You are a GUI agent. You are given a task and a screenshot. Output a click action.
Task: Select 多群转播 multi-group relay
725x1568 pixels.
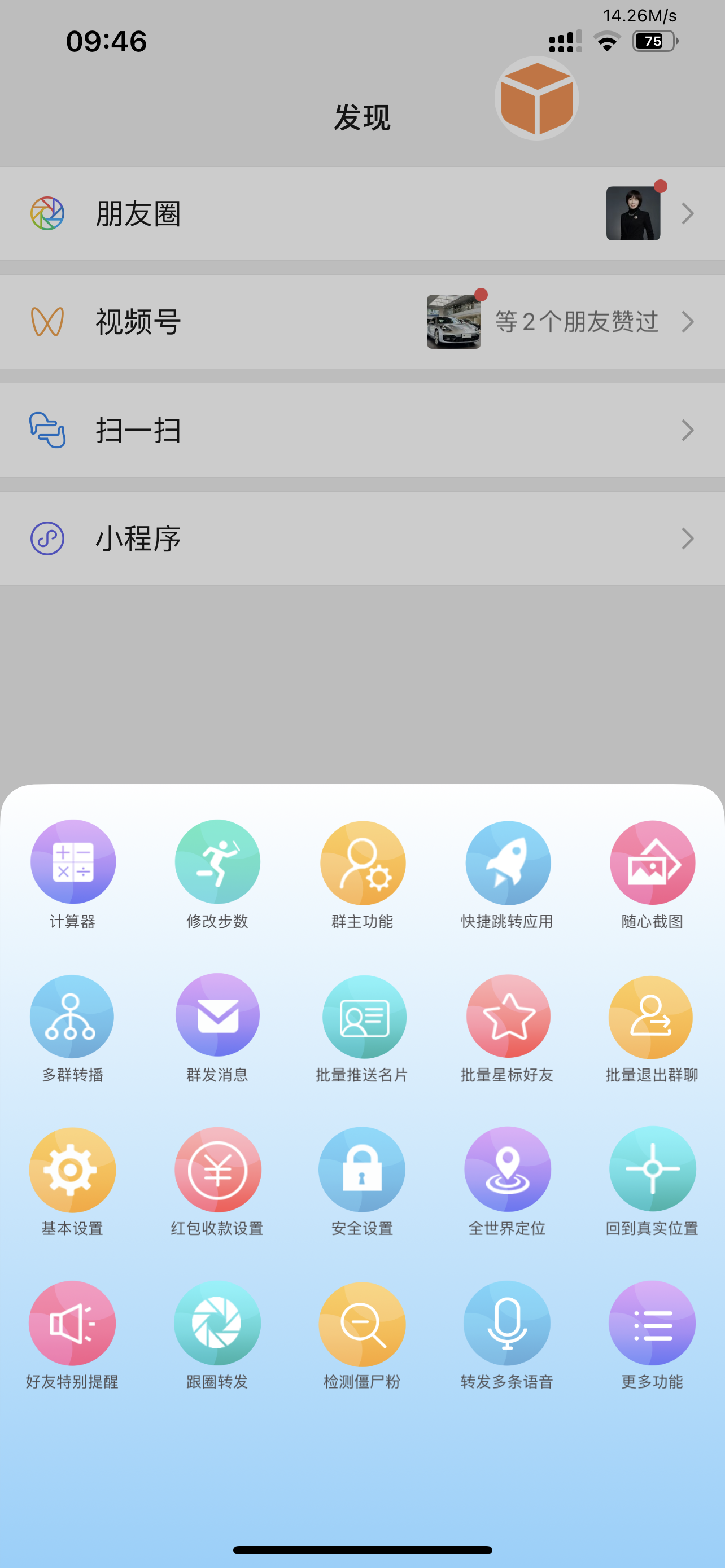click(72, 1015)
